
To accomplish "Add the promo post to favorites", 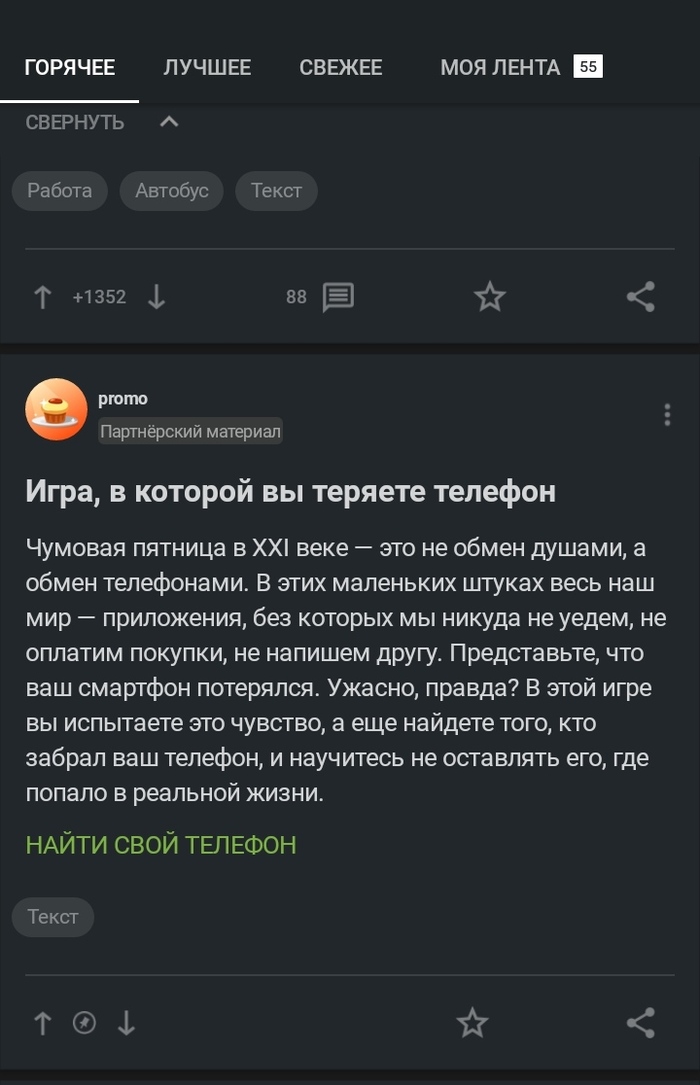I will tap(472, 1023).
